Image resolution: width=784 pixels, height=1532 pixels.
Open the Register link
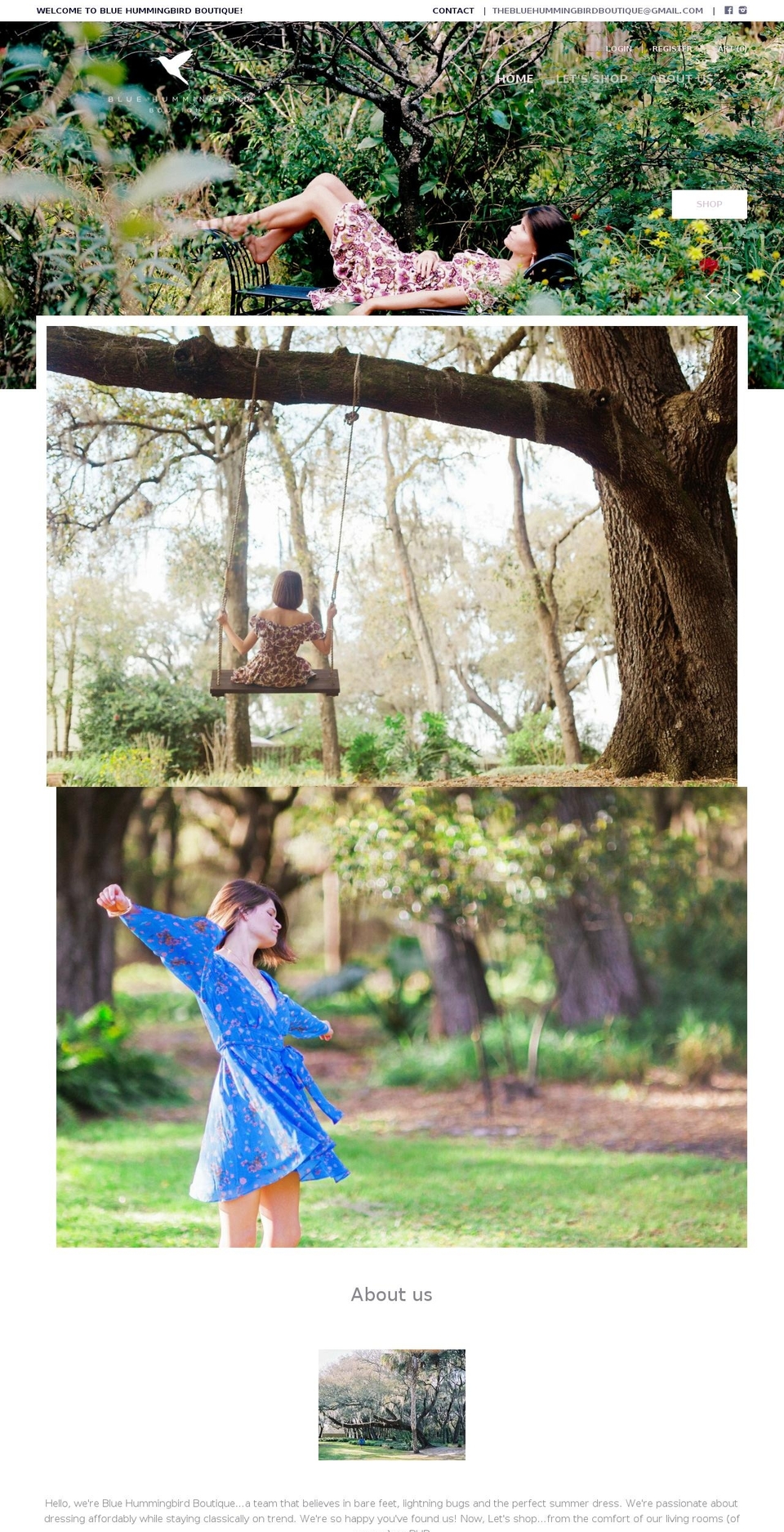coord(672,49)
